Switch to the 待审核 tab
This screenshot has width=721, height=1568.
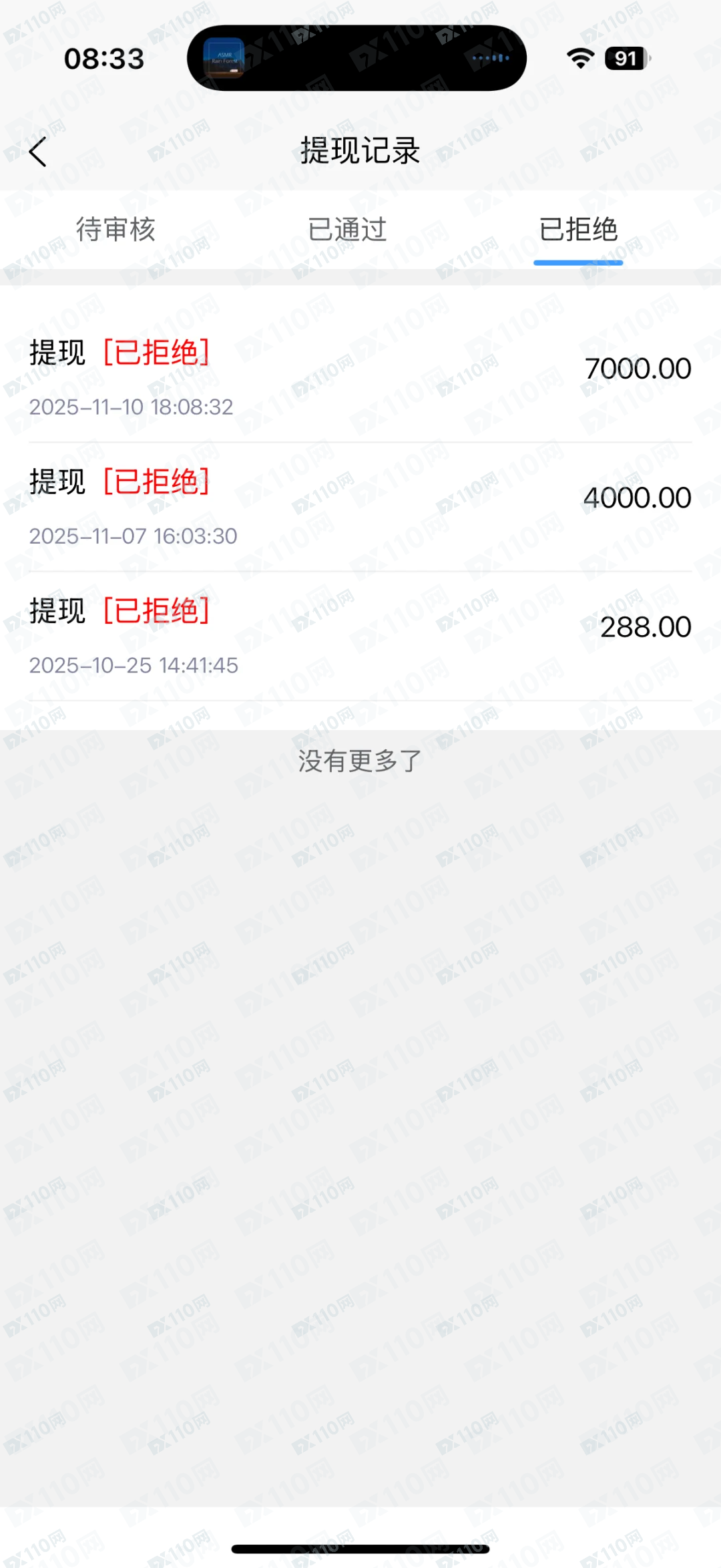click(x=115, y=230)
